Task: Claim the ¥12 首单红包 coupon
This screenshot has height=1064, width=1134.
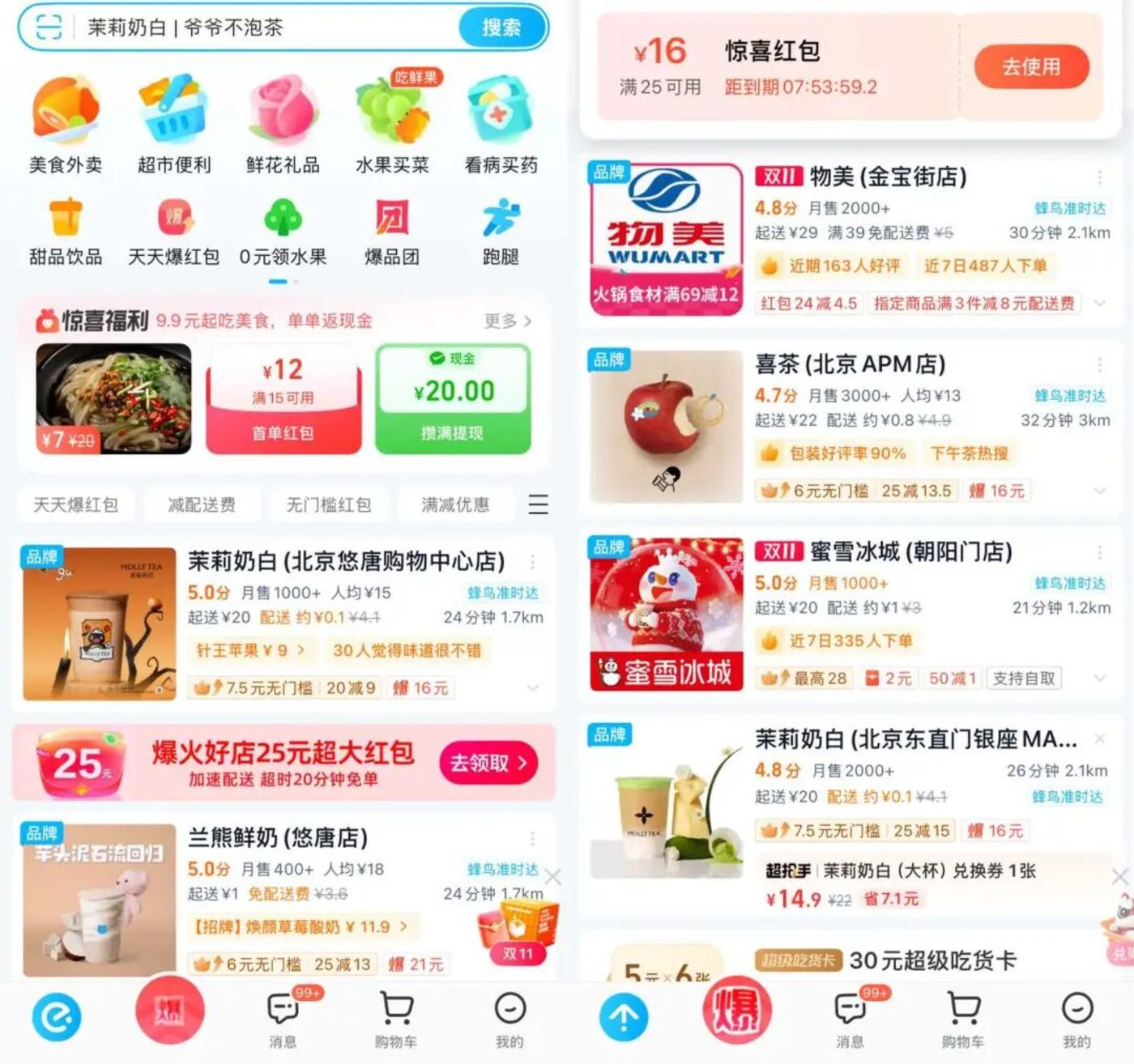Action: pyautogui.click(x=283, y=398)
